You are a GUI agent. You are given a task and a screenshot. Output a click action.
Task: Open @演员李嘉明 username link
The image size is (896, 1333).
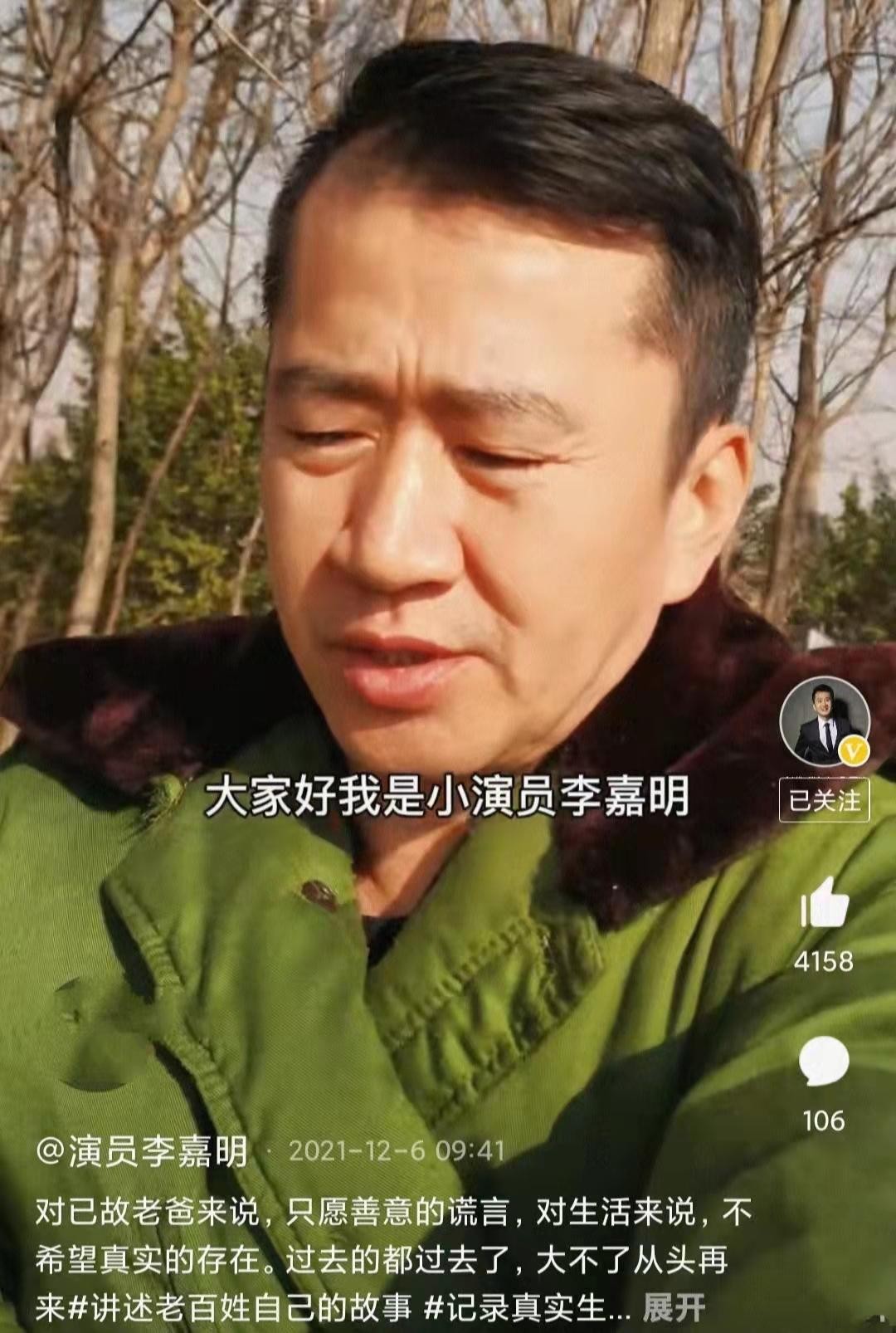click(x=143, y=1151)
